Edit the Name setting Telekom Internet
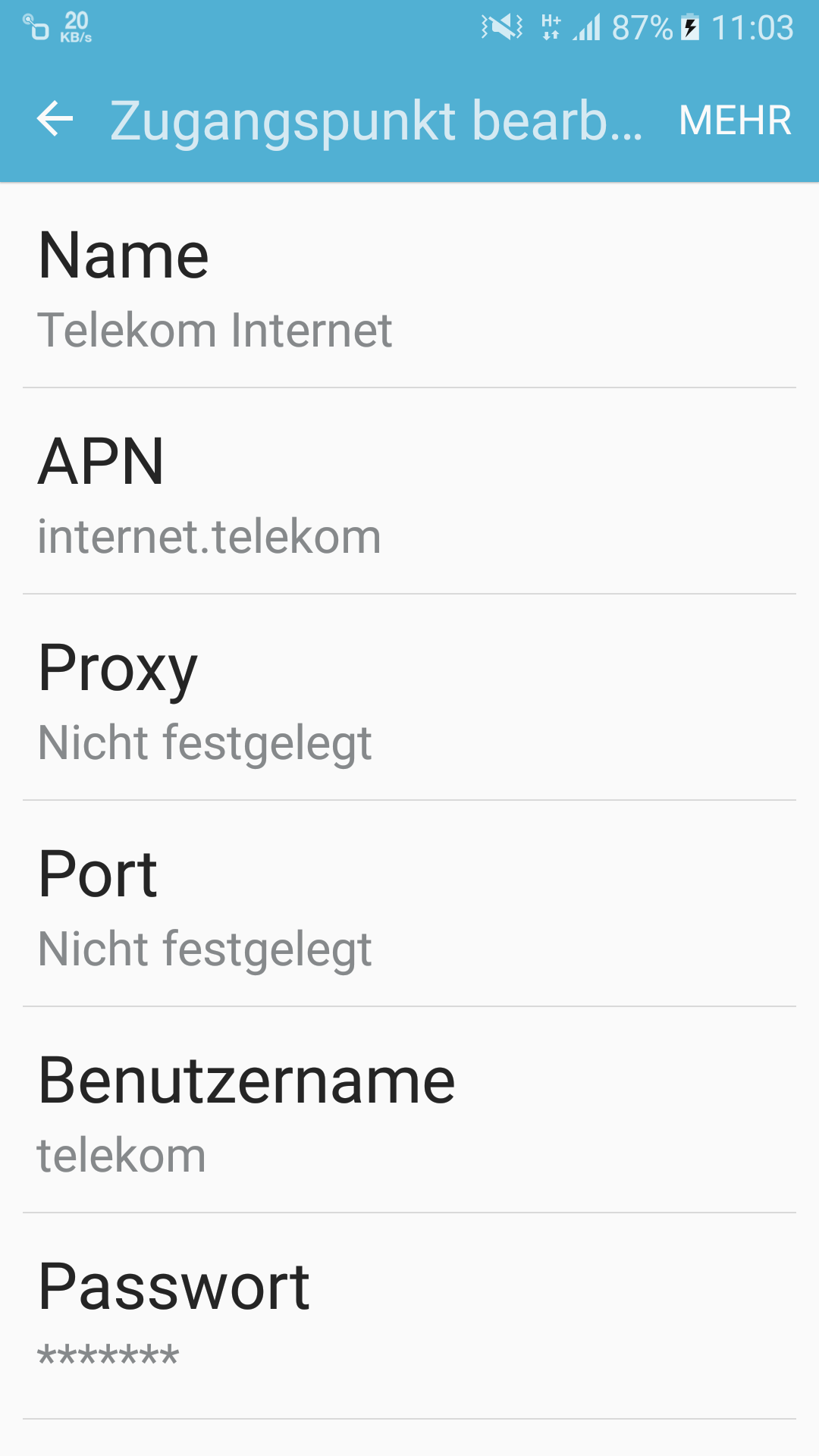 click(x=409, y=288)
